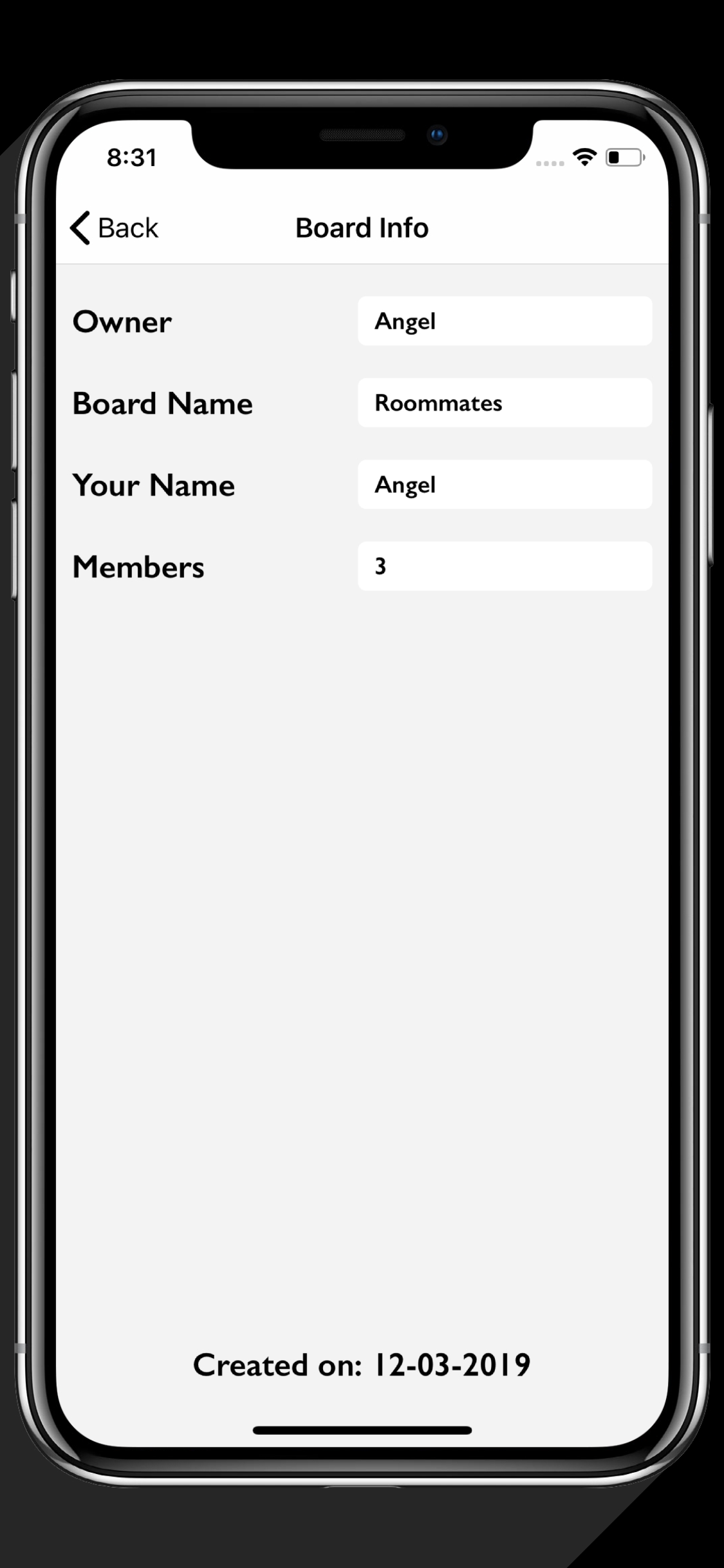This screenshot has width=724, height=1568.
Task: Tap the Owner field showing Angel
Action: (x=505, y=321)
